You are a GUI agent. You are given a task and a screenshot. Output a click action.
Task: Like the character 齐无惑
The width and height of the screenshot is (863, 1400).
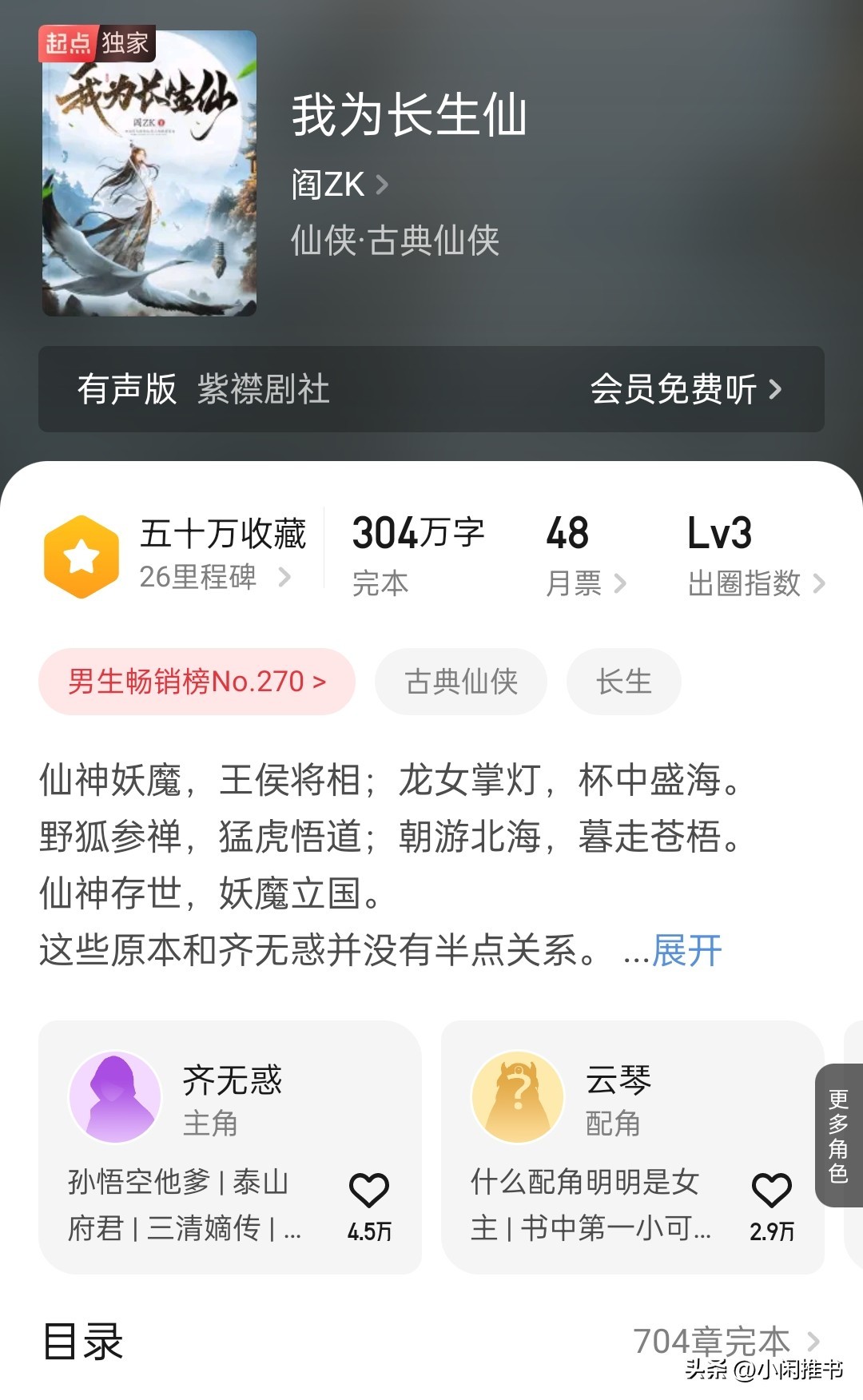[369, 1191]
